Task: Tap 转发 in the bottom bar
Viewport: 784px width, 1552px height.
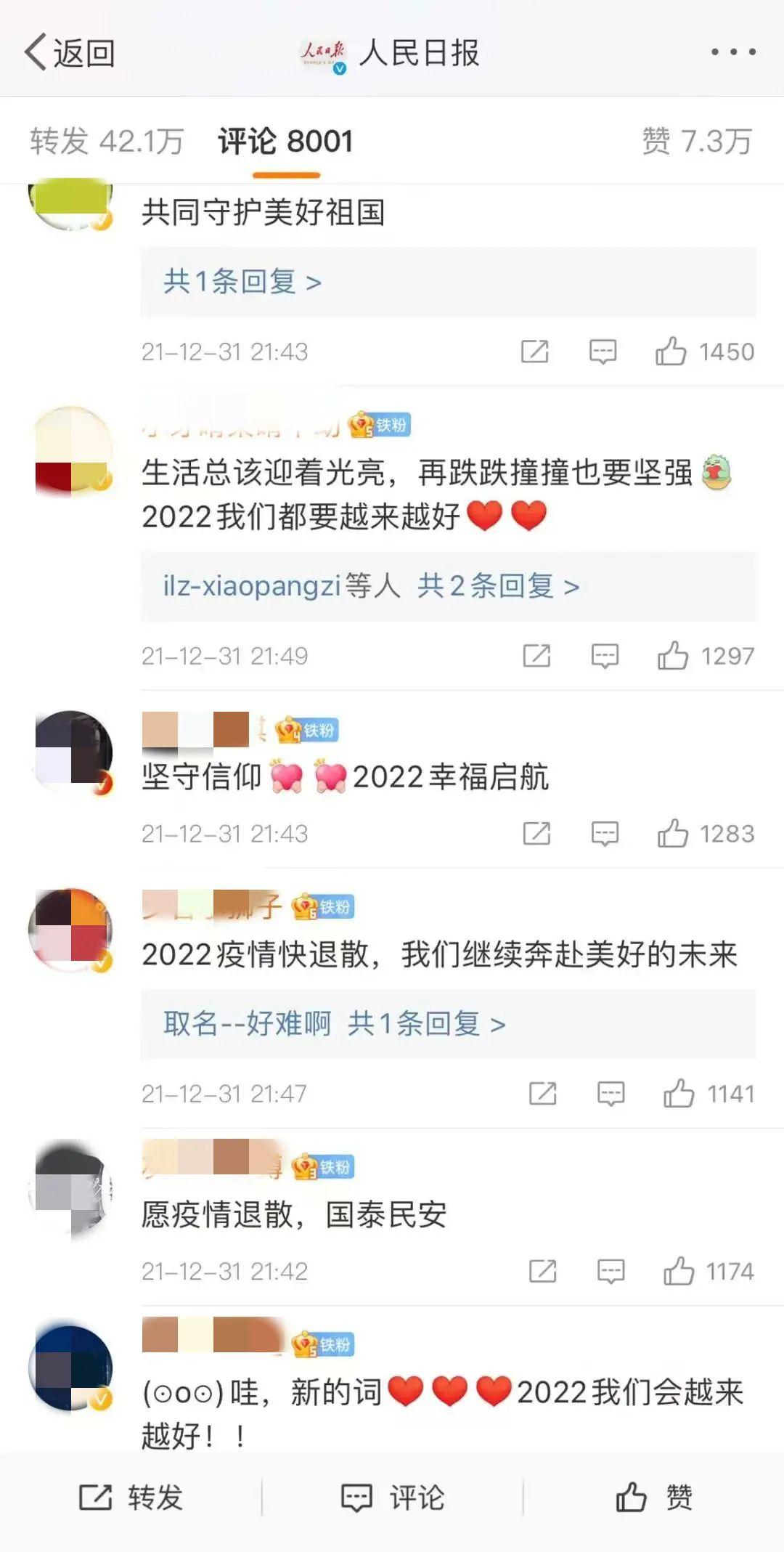Action: 131,1498
